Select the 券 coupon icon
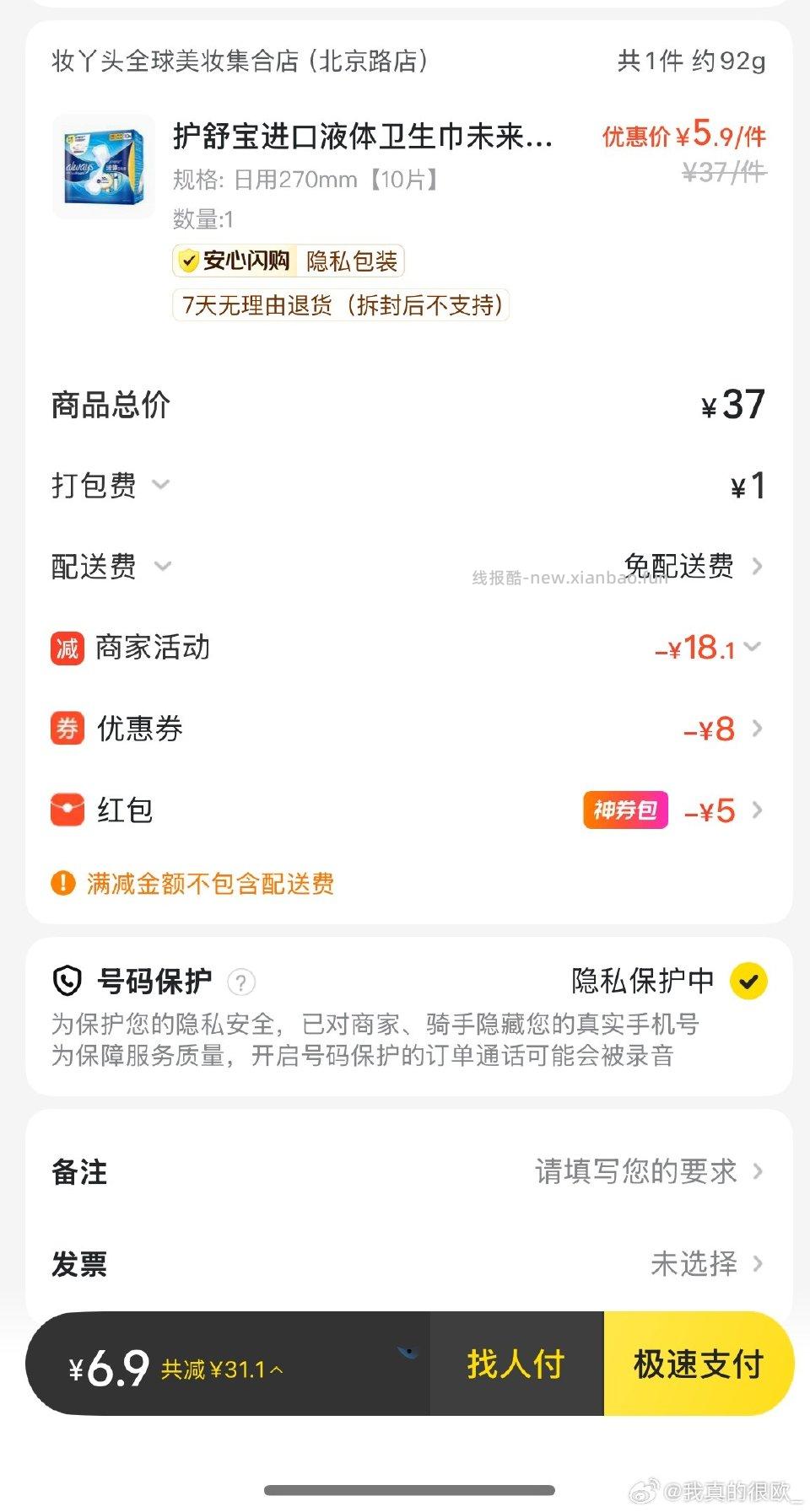This screenshot has height=1512, width=810. pyautogui.click(x=67, y=729)
